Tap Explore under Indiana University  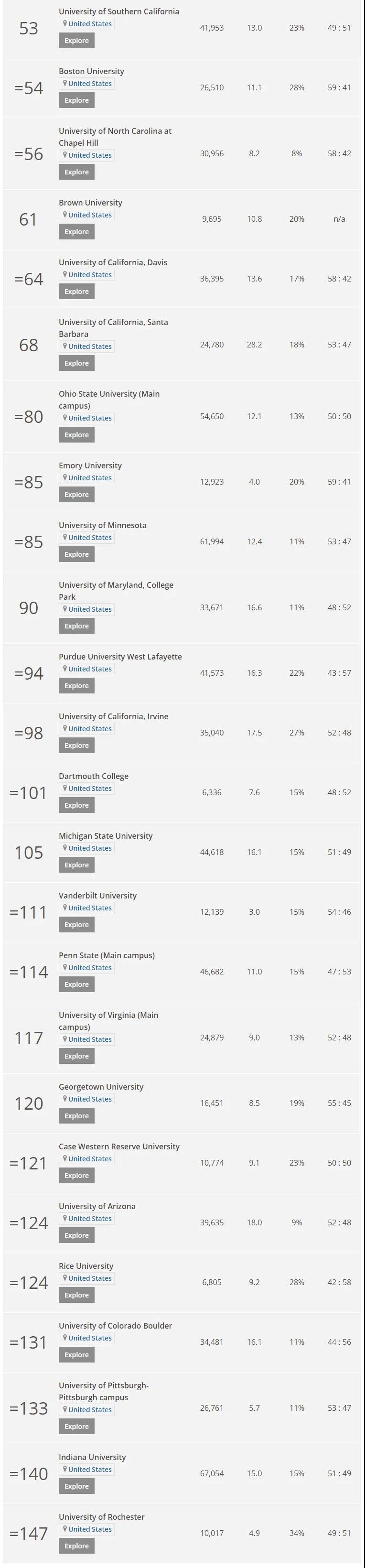click(76, 1486)
